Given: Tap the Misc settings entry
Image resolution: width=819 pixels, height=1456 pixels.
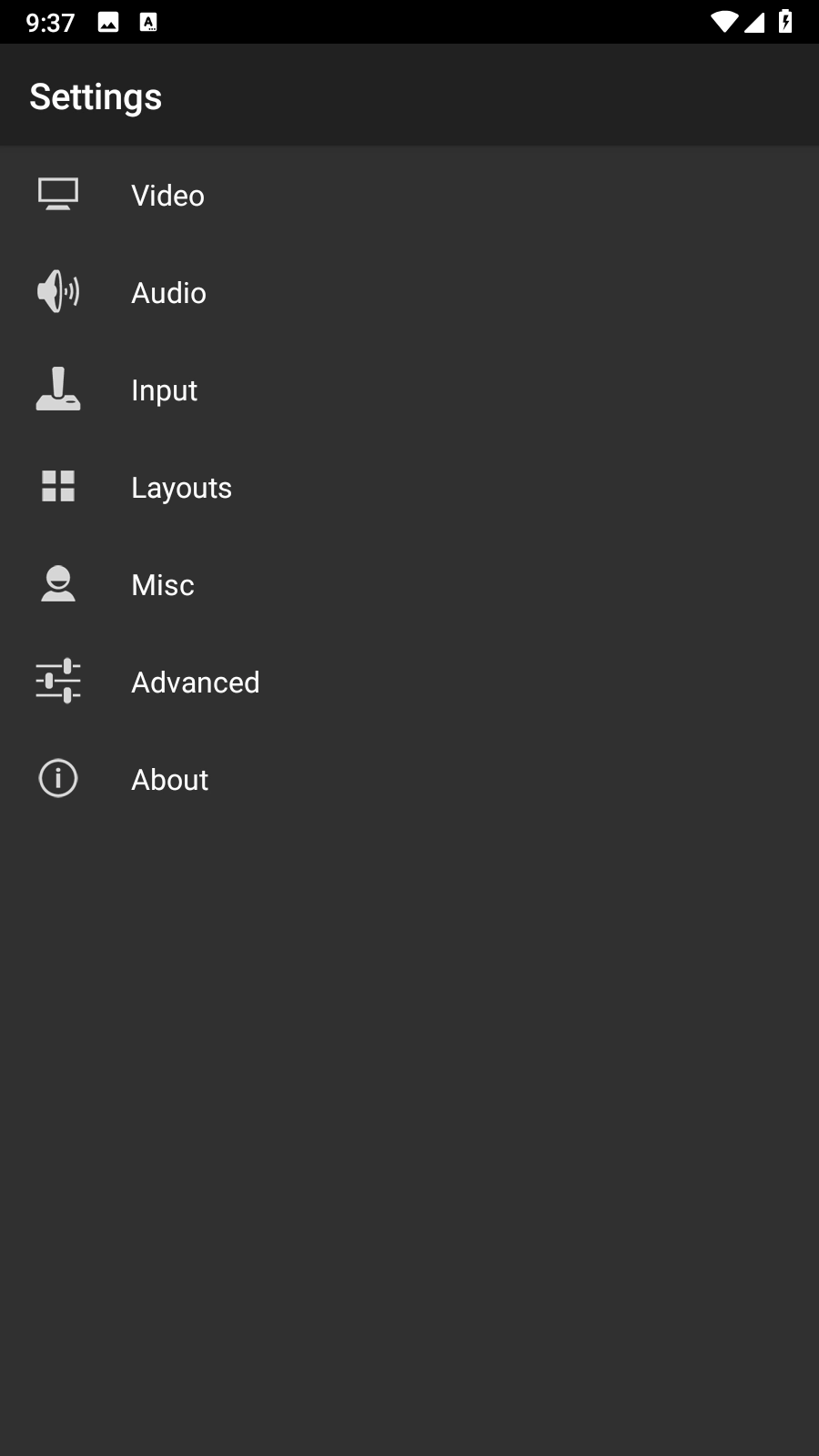Looking at the screenshot, I should pyautogui.click(x=162, y=585).
